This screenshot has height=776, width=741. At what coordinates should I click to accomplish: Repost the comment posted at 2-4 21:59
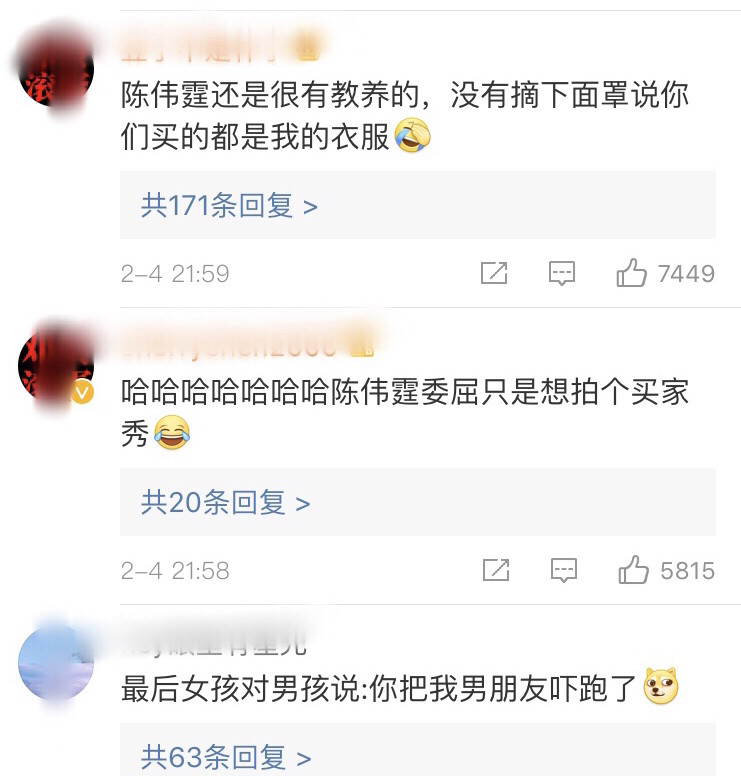tap(494, 273)
